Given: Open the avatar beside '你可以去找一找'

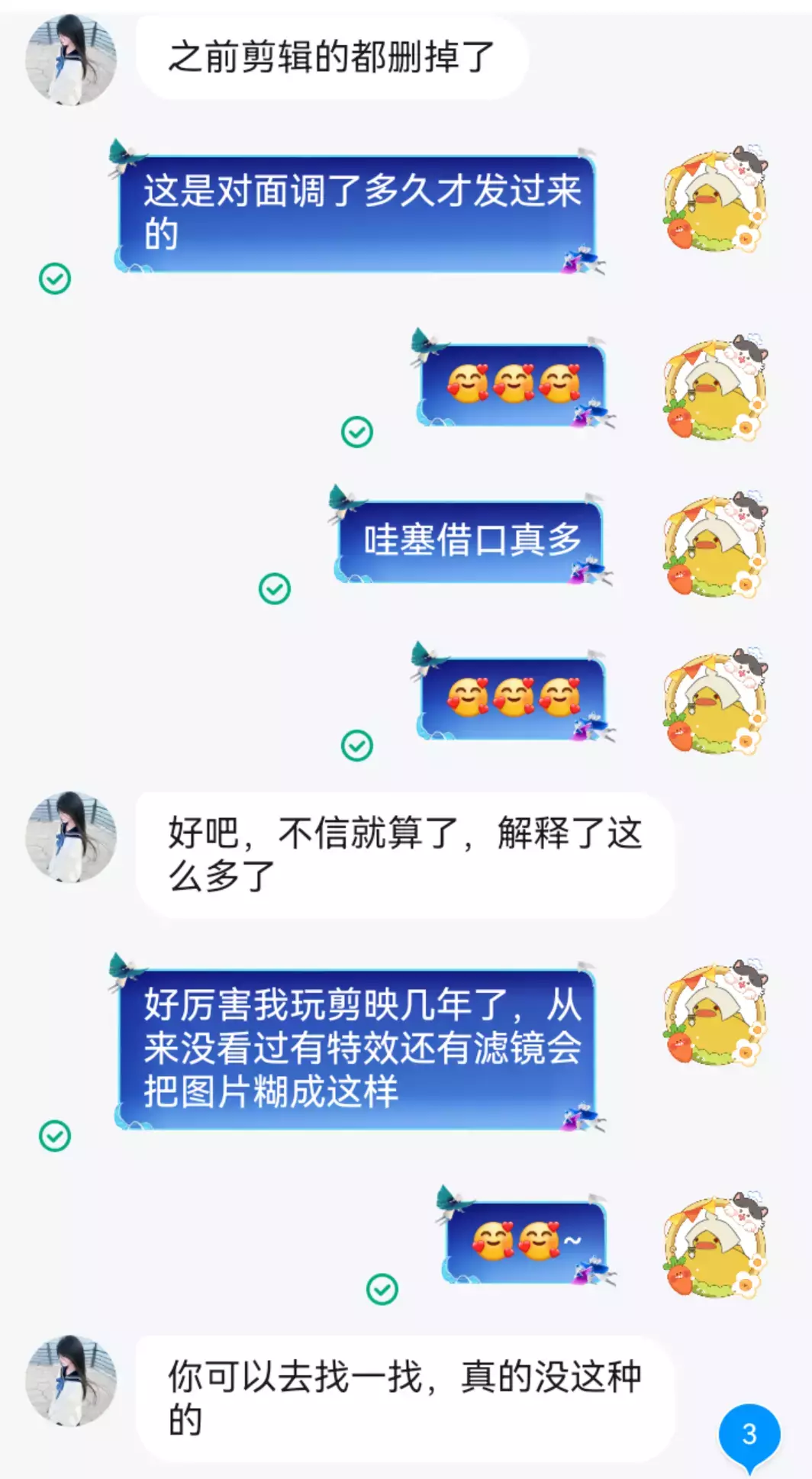Looking at the screenshot, I should (x=71, y=1381).
